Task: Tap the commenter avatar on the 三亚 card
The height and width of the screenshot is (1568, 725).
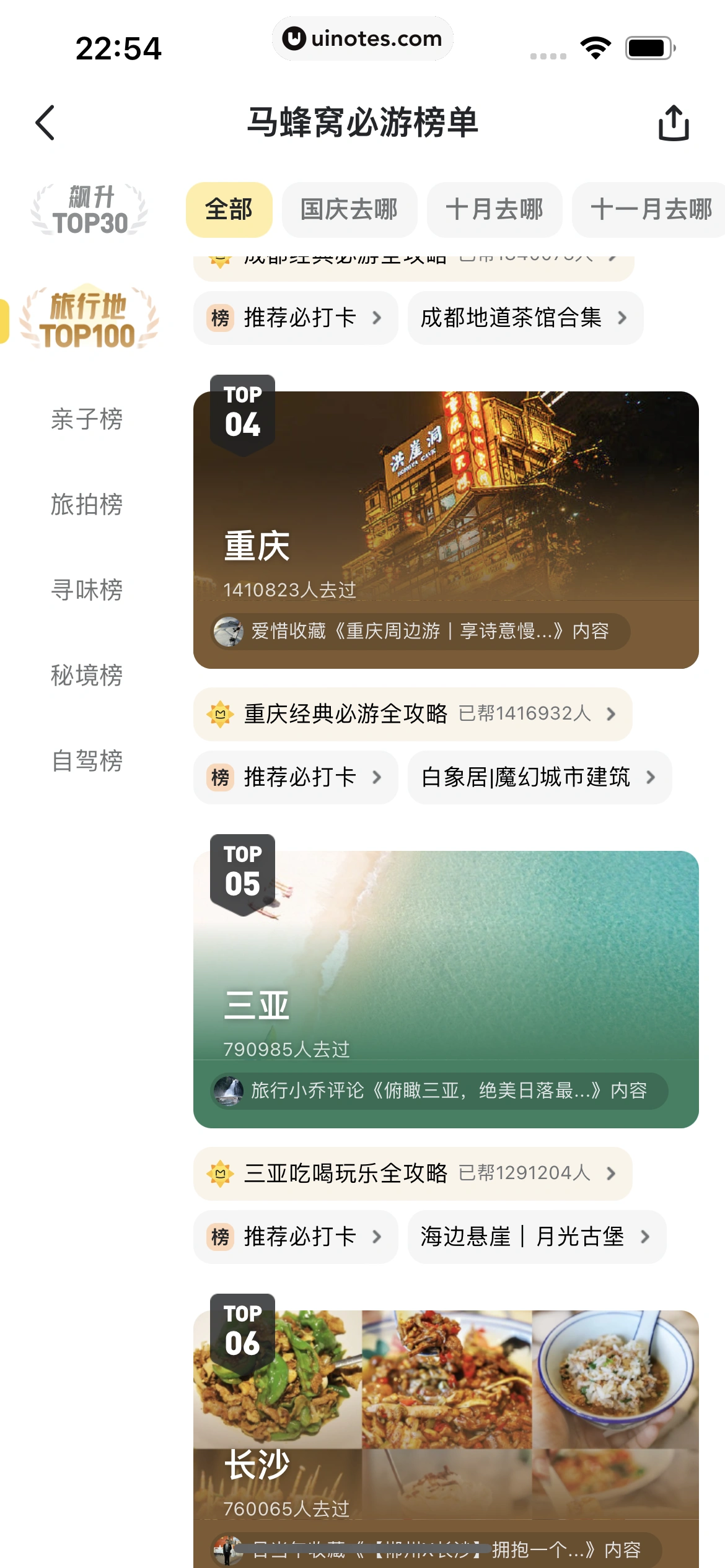Action: pos(228,1091)
